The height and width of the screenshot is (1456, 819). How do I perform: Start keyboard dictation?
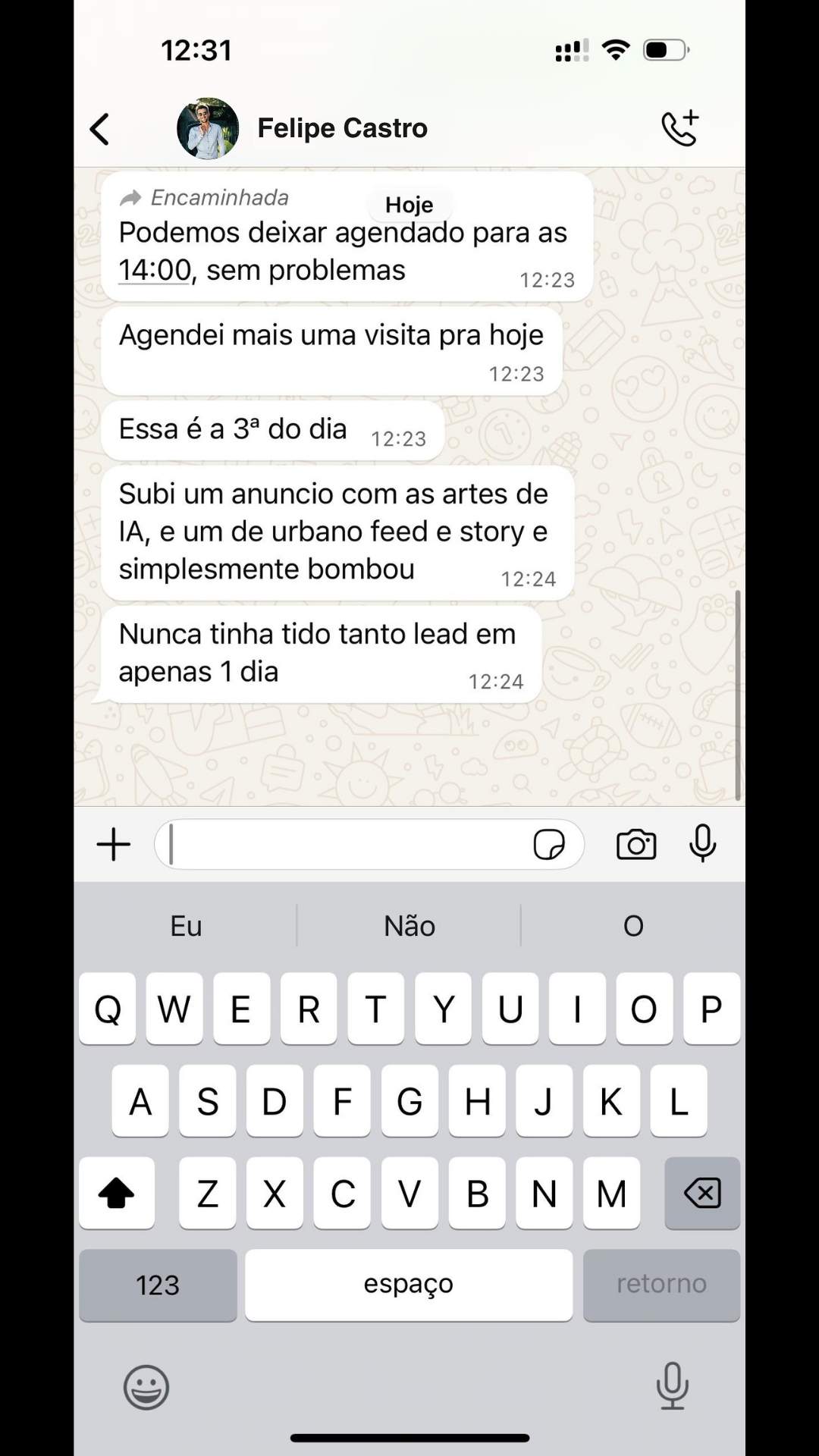[672, 1385]
